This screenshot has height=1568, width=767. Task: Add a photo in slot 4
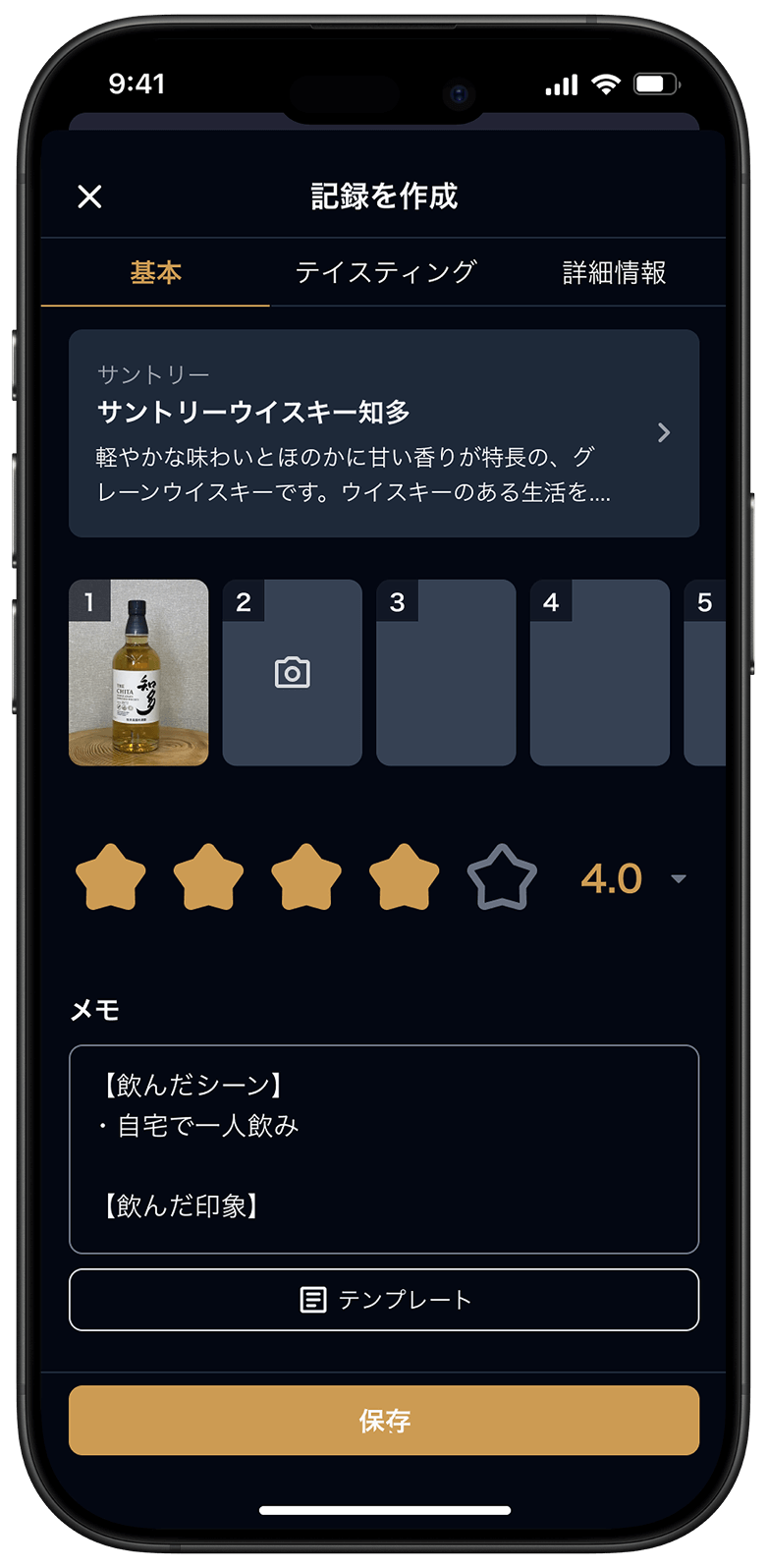599,673
